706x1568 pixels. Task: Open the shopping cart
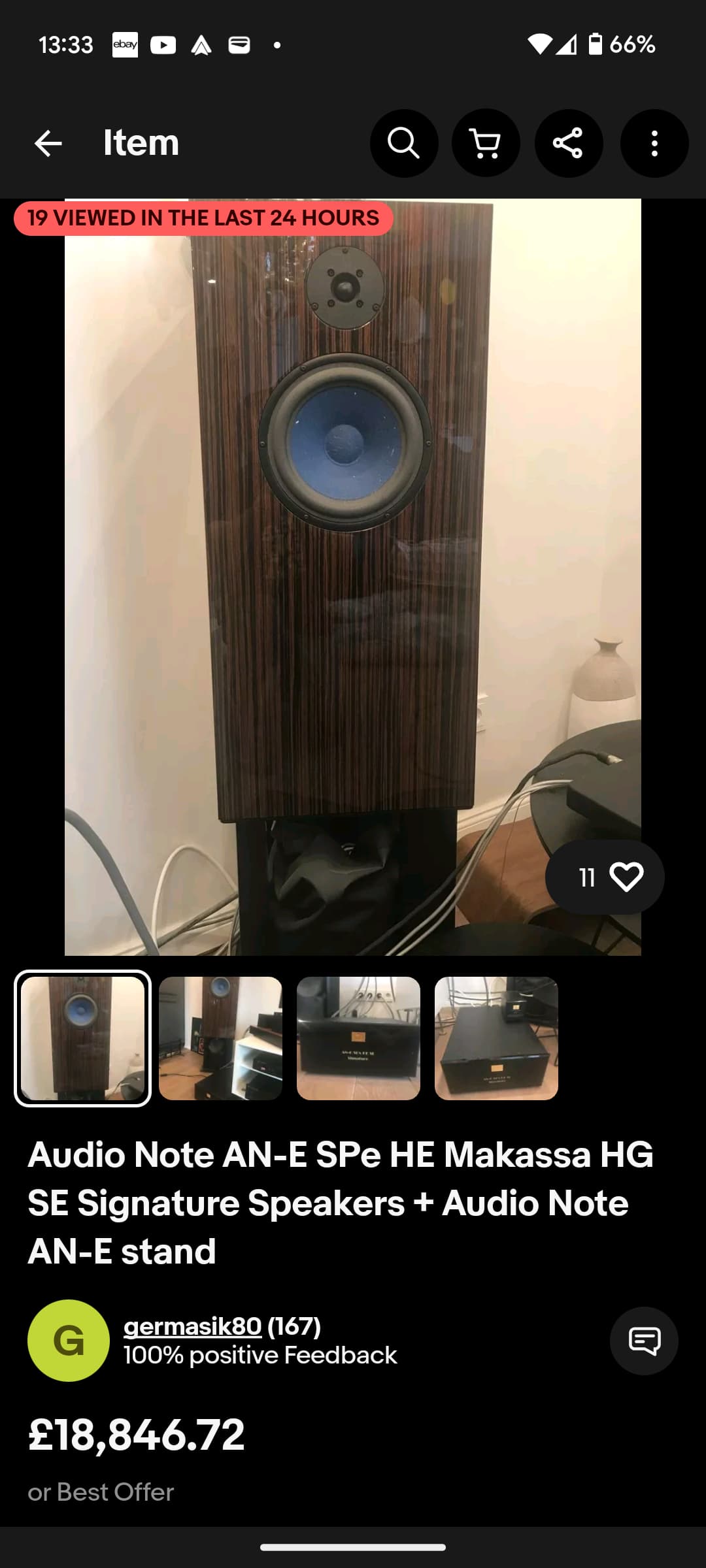coord(486,143)
